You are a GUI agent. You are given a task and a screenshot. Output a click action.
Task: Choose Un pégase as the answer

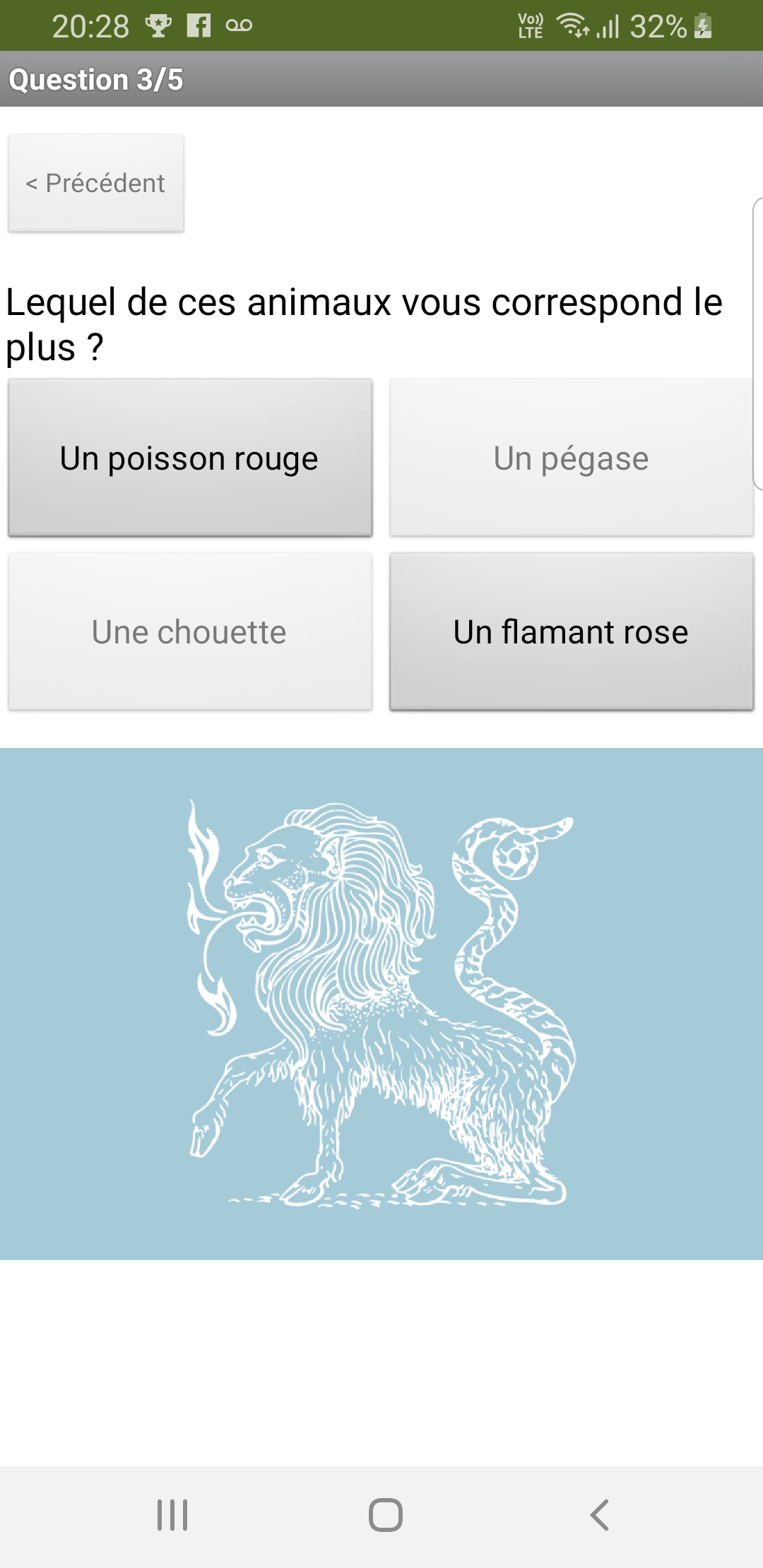[571, 458]
